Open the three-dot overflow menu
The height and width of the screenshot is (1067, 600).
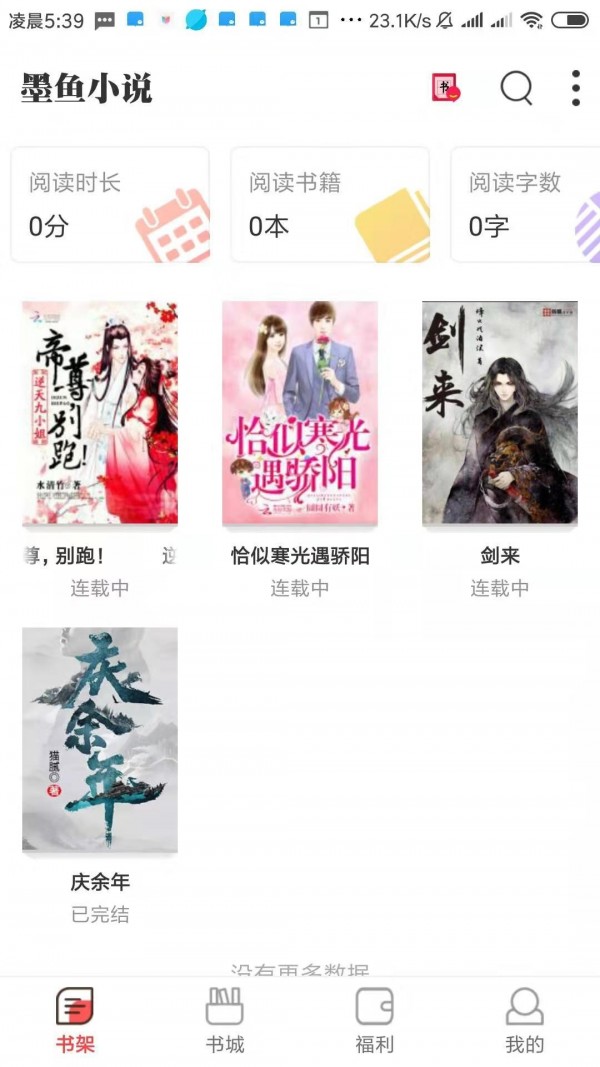tap(576, 89)
